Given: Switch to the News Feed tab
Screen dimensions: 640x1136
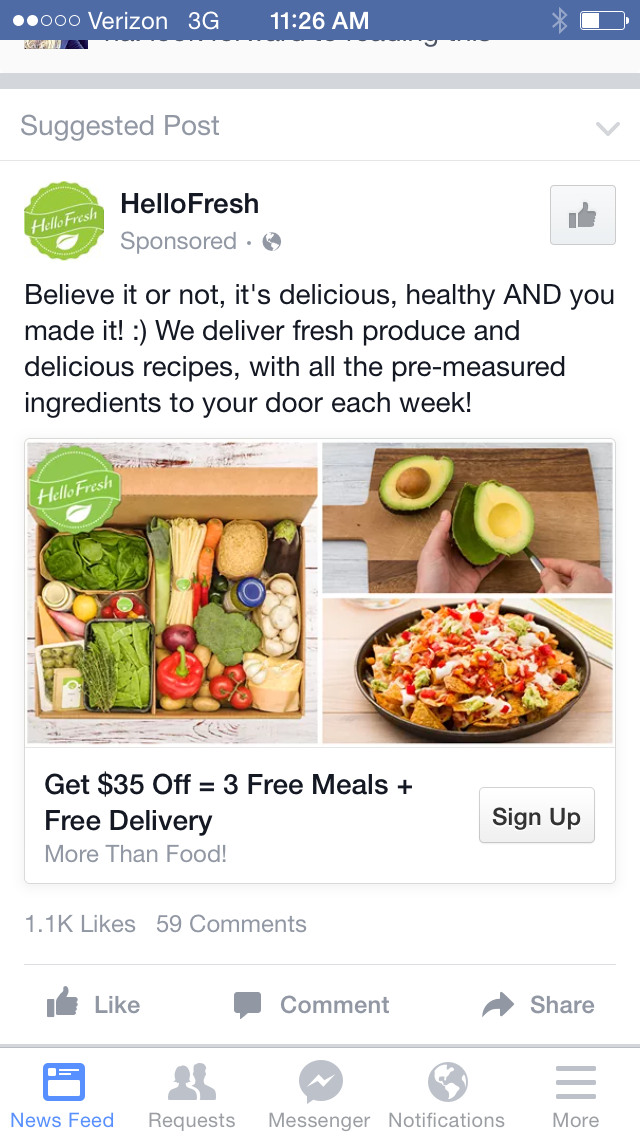Looking at the screenshot, I should (63, 1095).
